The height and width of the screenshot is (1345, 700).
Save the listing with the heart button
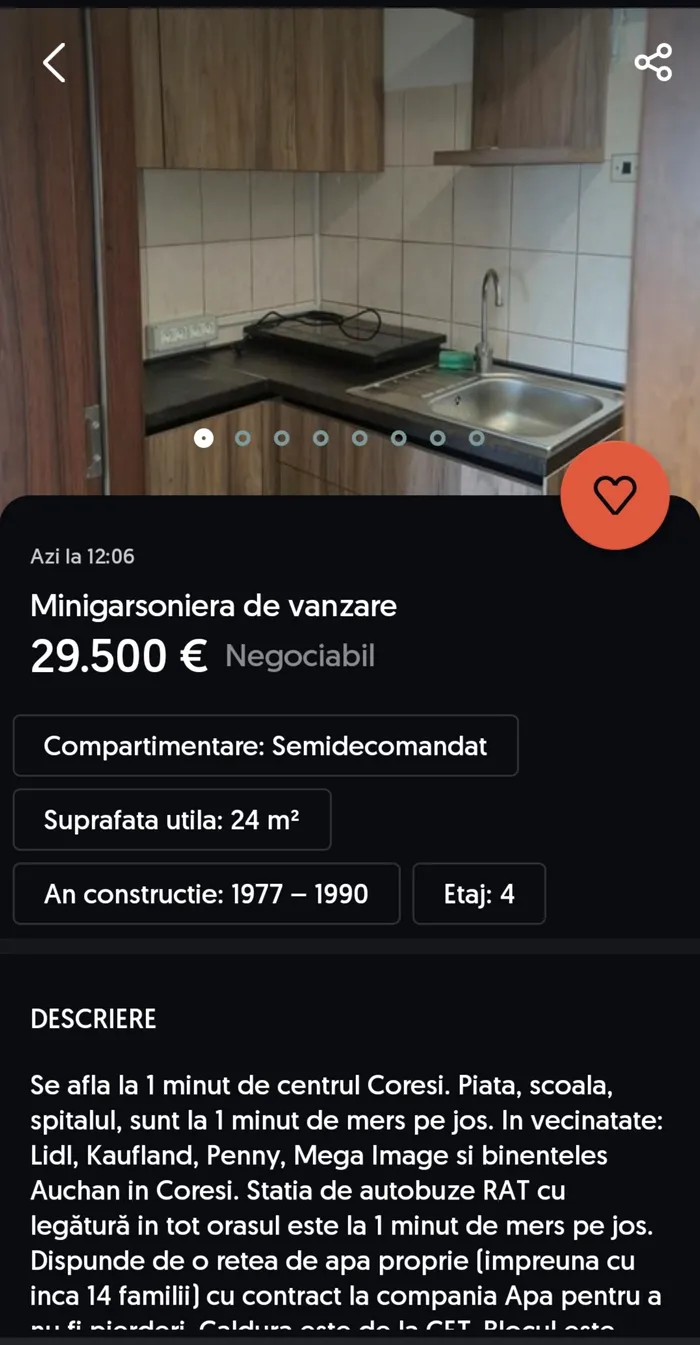pos(614,495)
